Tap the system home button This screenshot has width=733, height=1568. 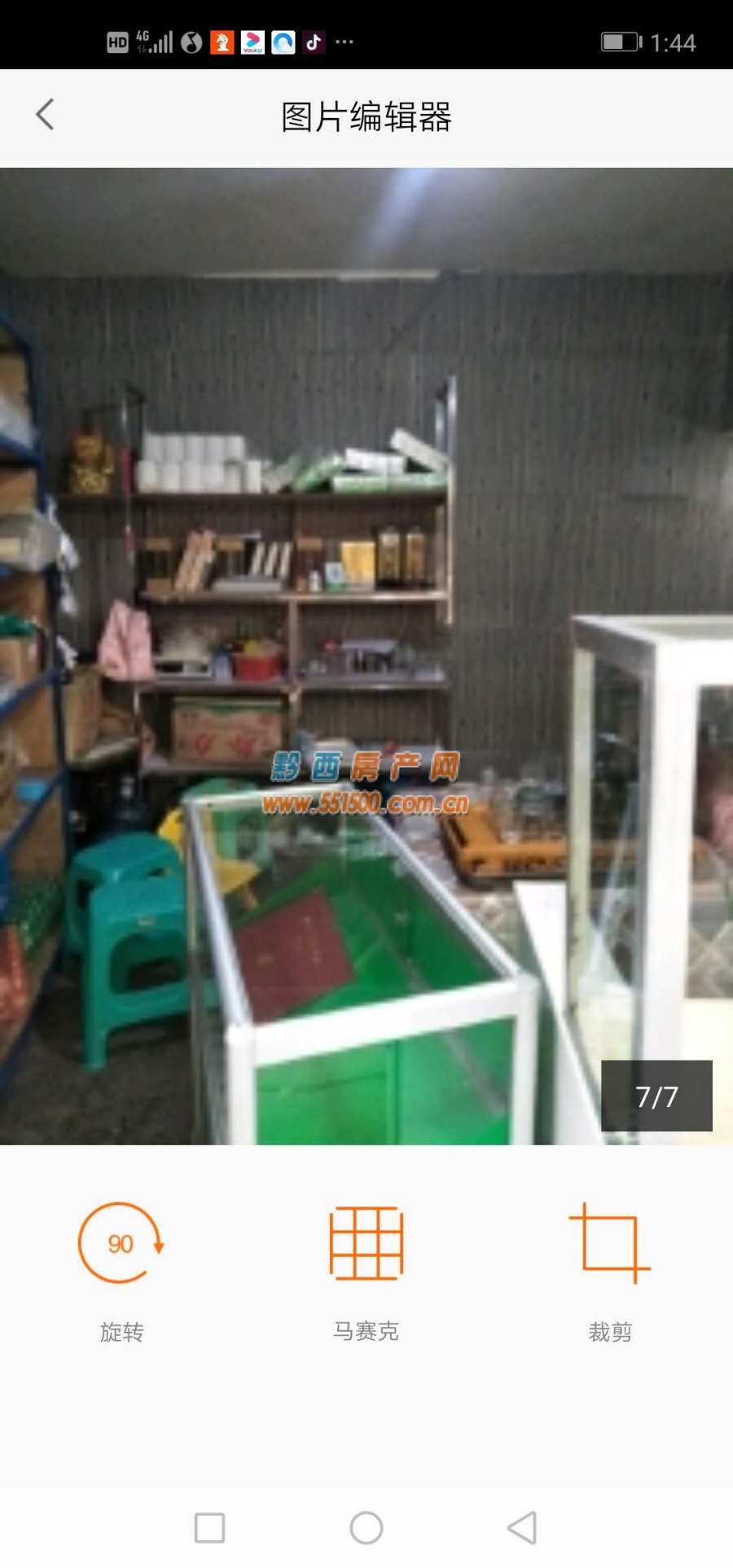pos(366,1528)
